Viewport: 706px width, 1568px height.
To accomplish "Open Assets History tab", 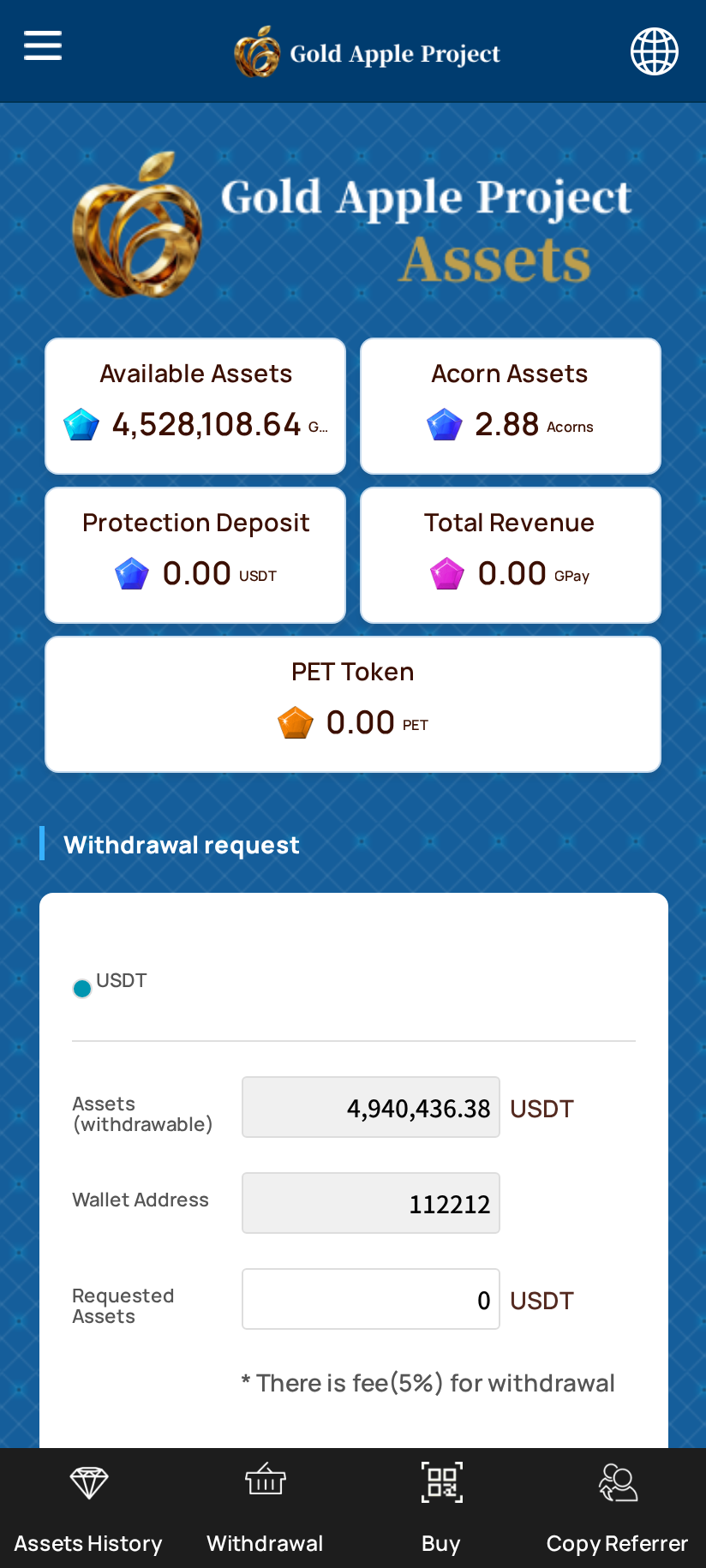I will point(88,1508).
